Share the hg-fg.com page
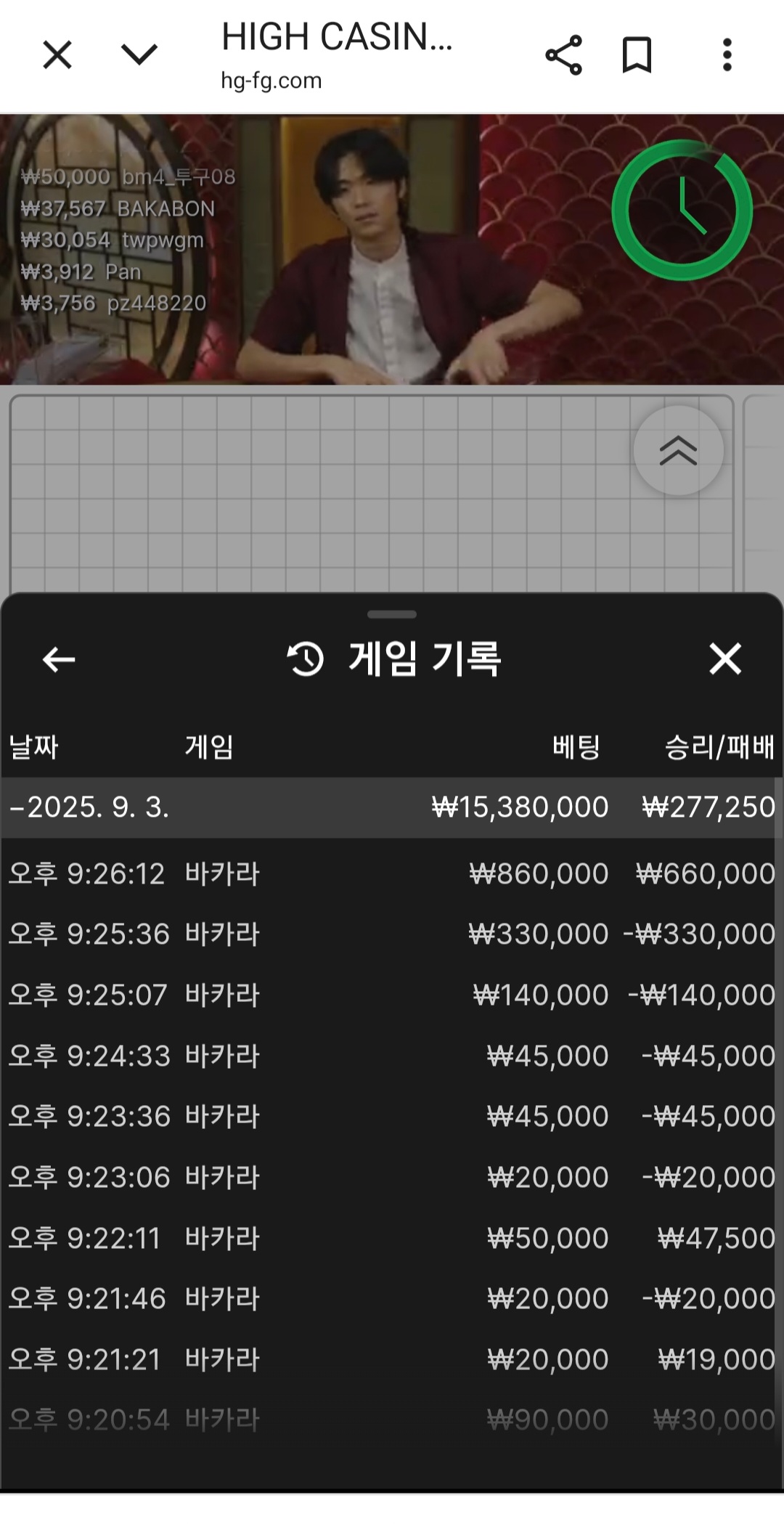Screen dimensions: 784x1524 tap(564, 54)
